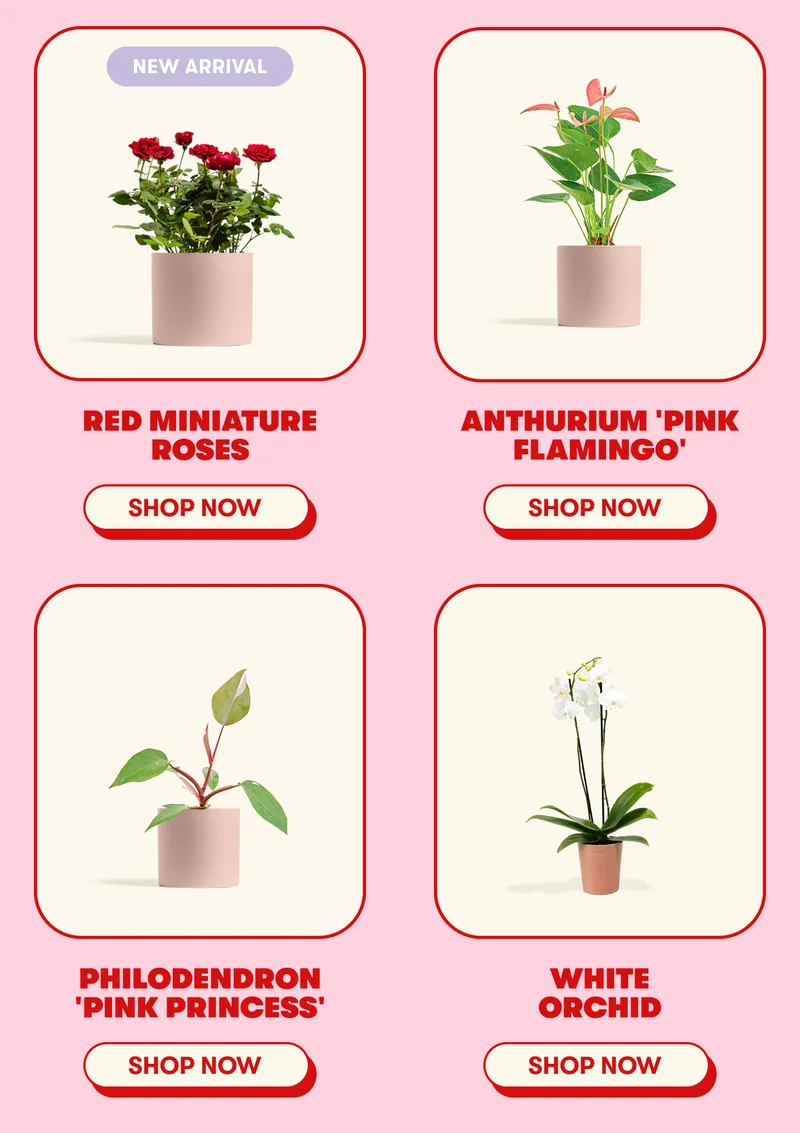Screen dimensions: 800x1133
Task: Tap Shop Now under Anthurium 'Pink Flamingo'
Action: [x=595, y=508]
